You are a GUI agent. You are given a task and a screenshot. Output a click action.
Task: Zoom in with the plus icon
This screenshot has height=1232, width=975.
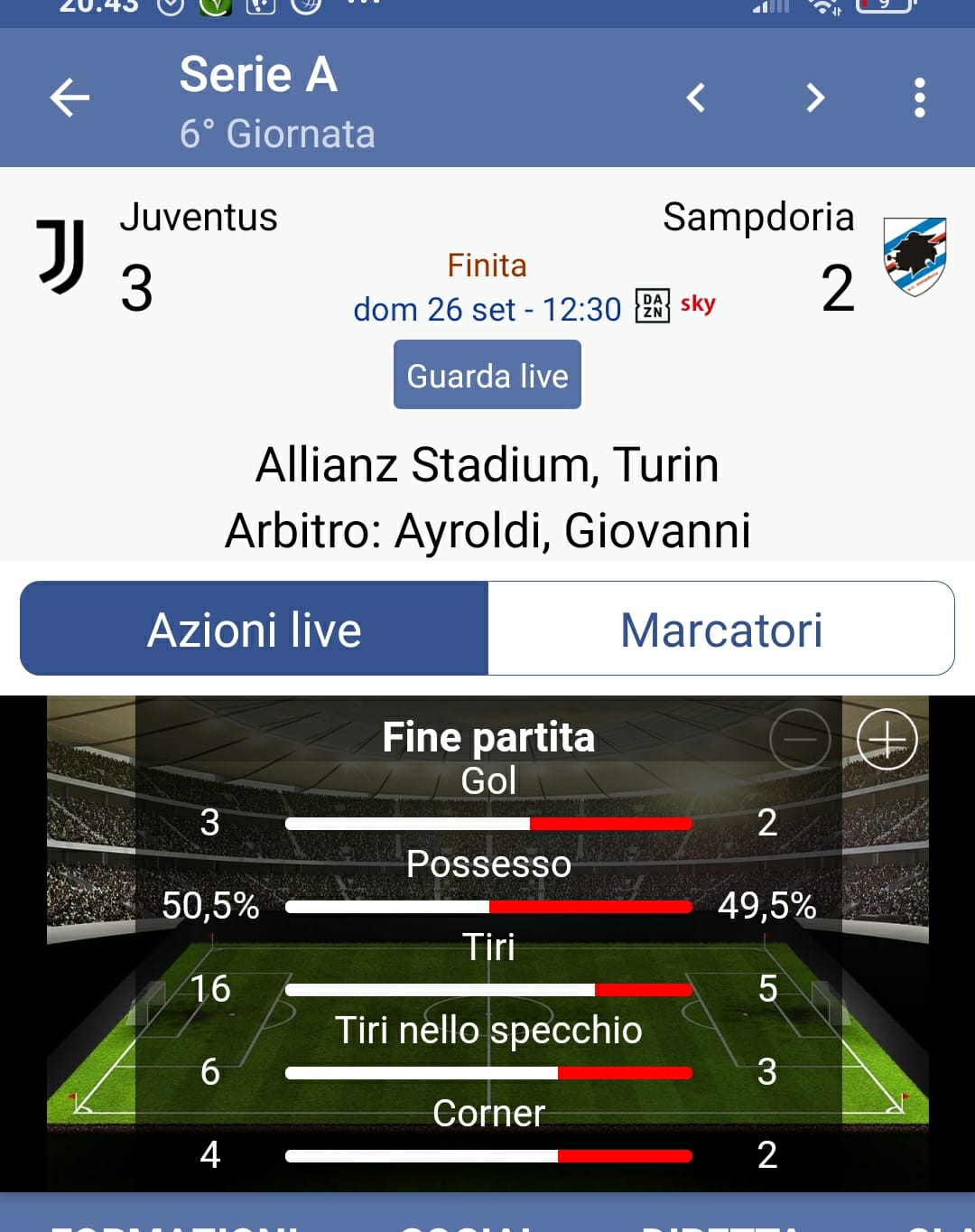(x=887, y=740)
